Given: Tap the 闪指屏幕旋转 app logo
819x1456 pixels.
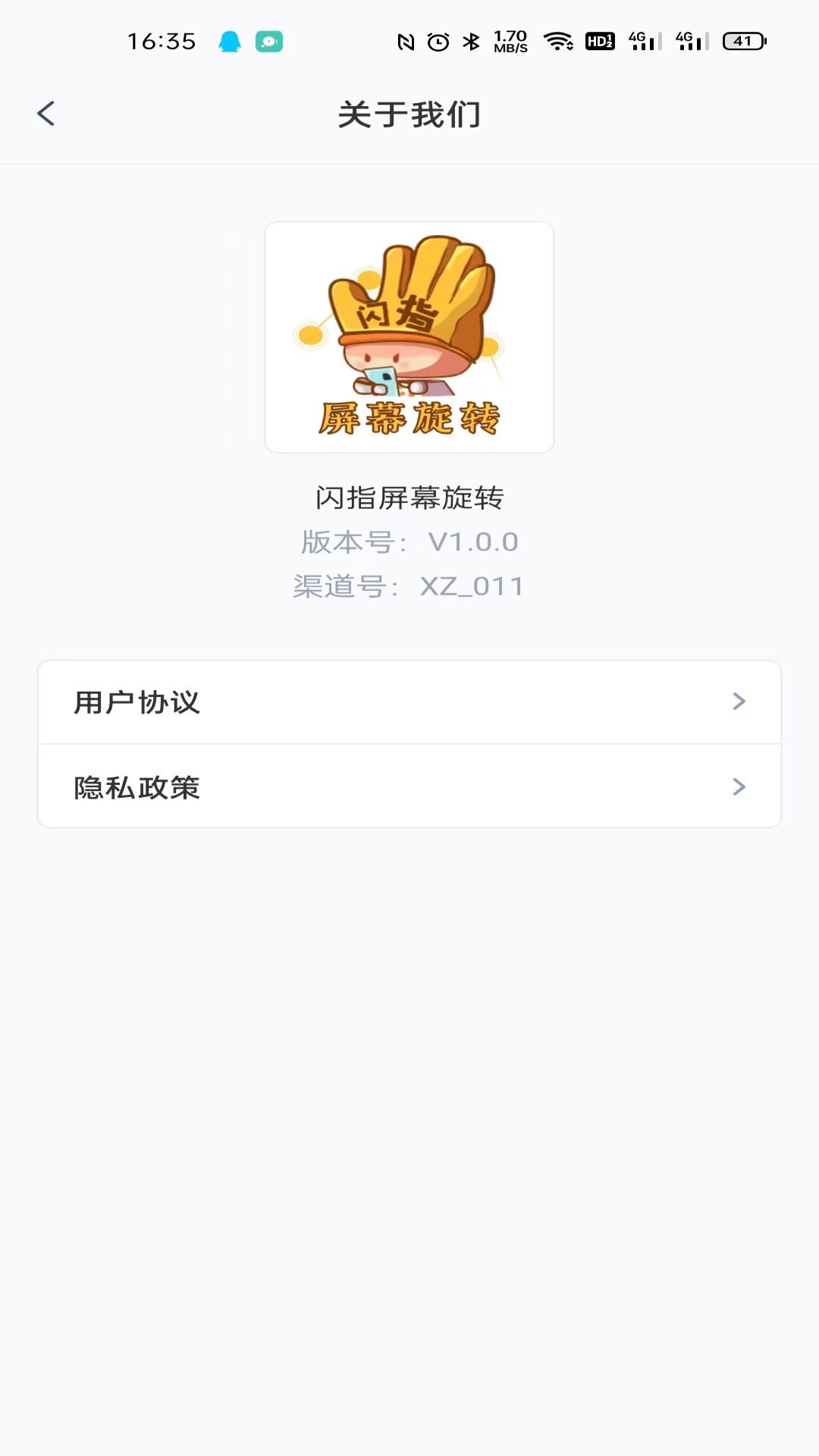Looking at the screenshot, I should 409,336.
